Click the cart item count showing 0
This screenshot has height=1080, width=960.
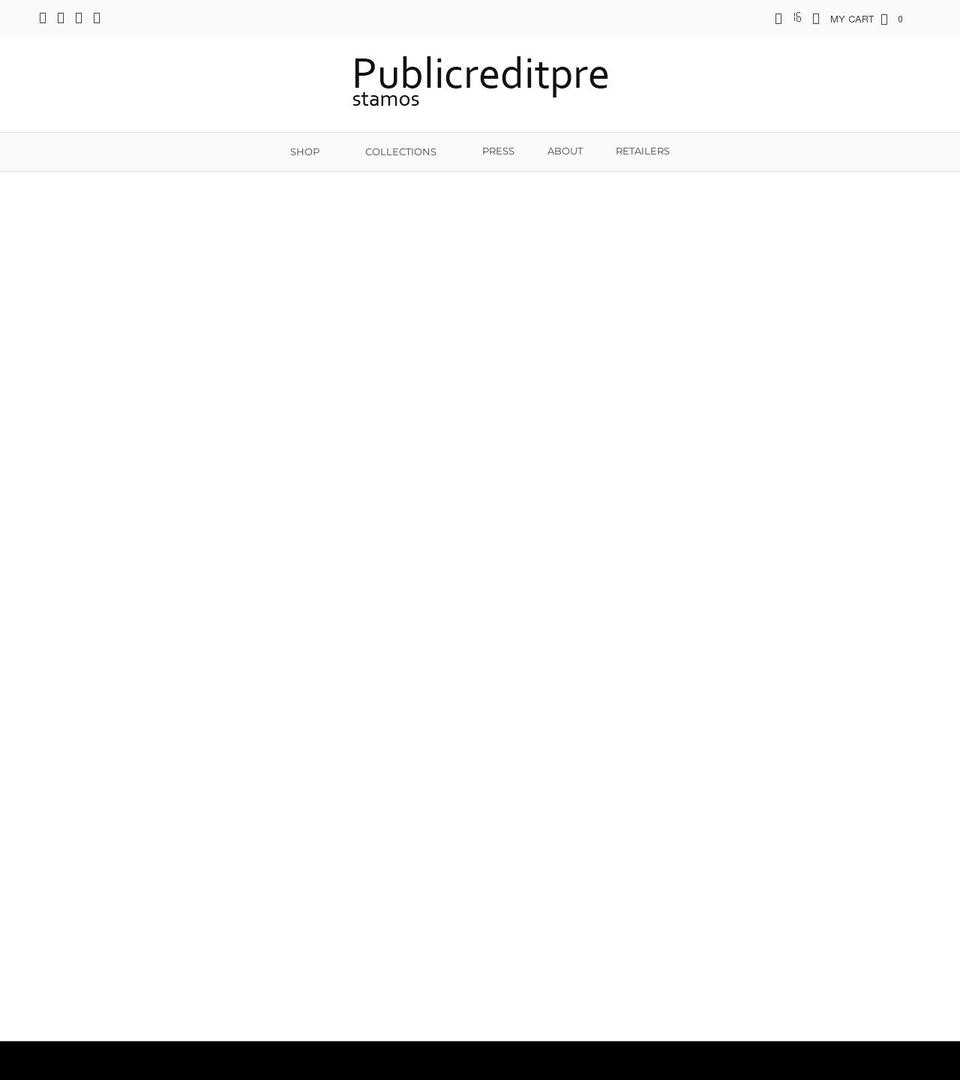[900, 19]
